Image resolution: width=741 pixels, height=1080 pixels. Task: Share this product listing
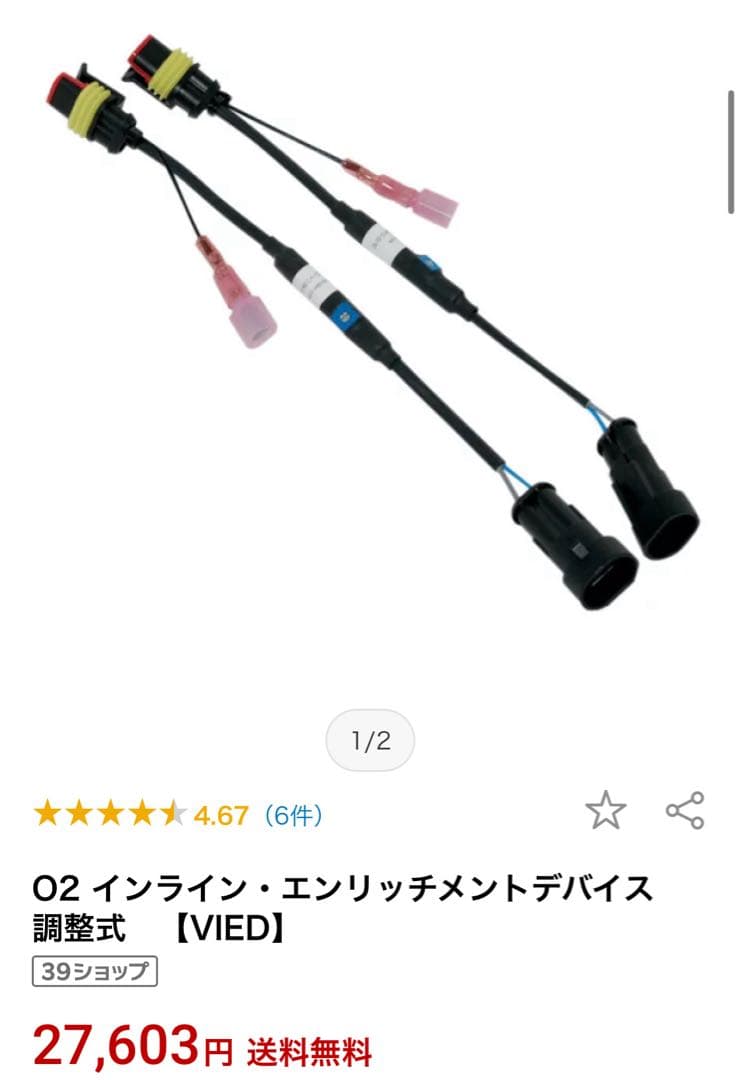(685, 811)
